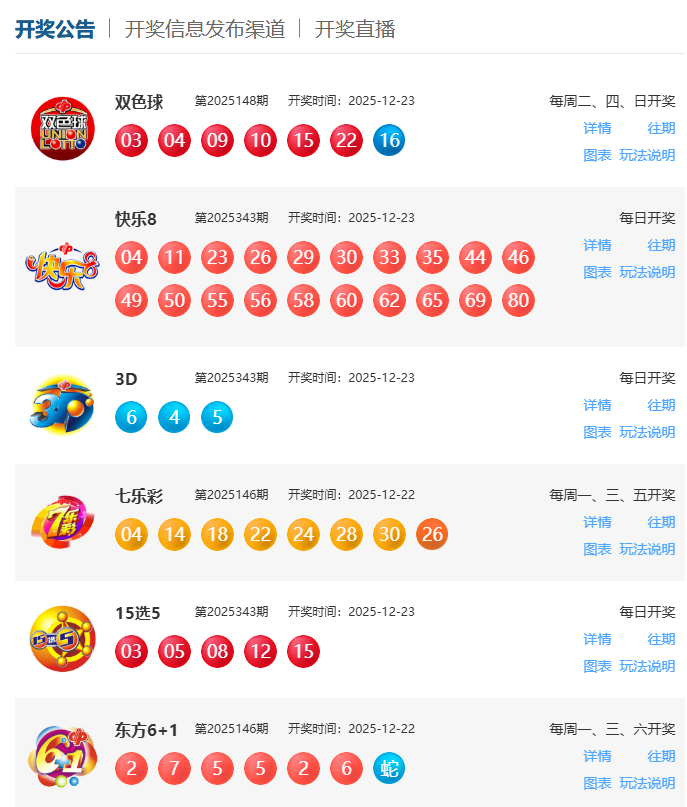The width and height of the screenshot is (687, 807).
Task: Switch to the 开奖直播 tab
Action: tap(355, 29)
